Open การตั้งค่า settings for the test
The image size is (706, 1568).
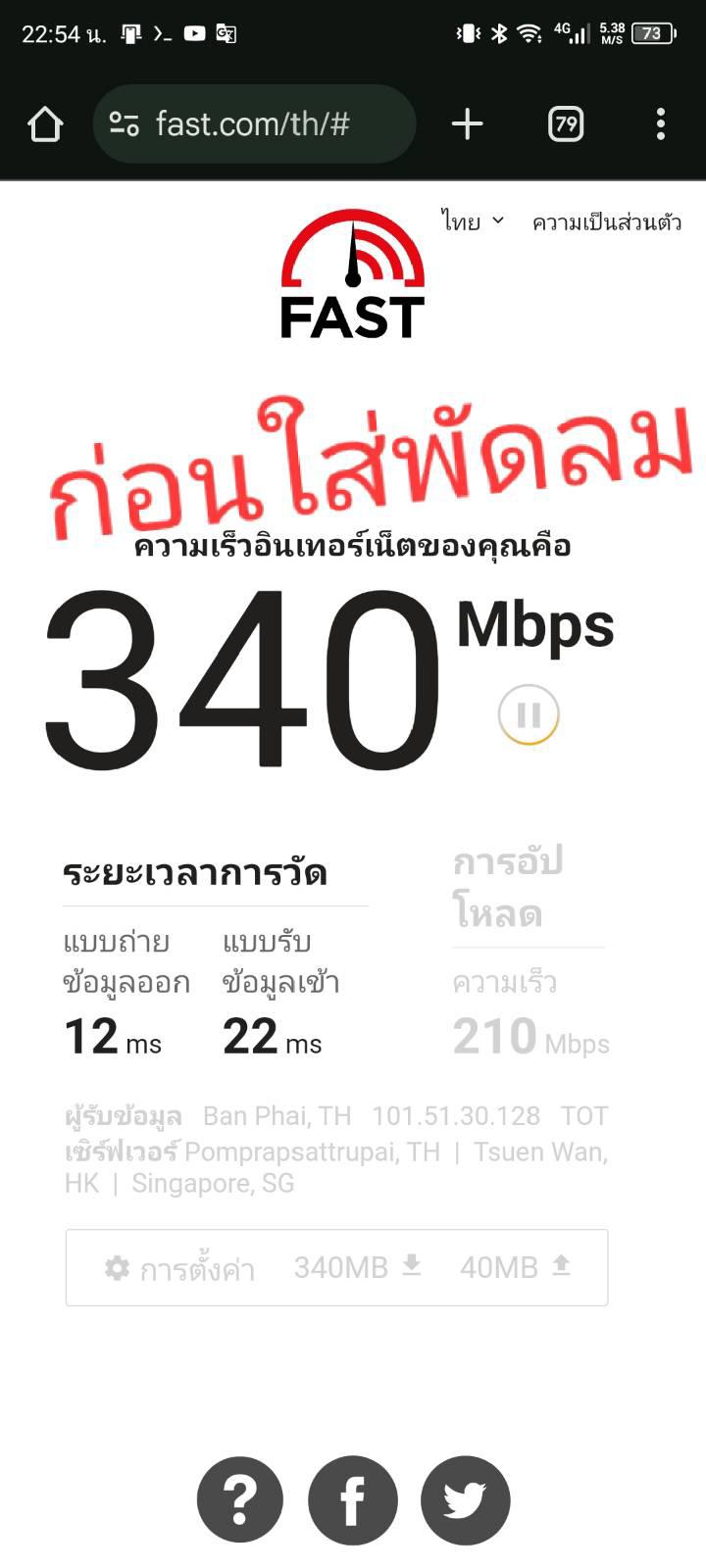coord(179,1268)
